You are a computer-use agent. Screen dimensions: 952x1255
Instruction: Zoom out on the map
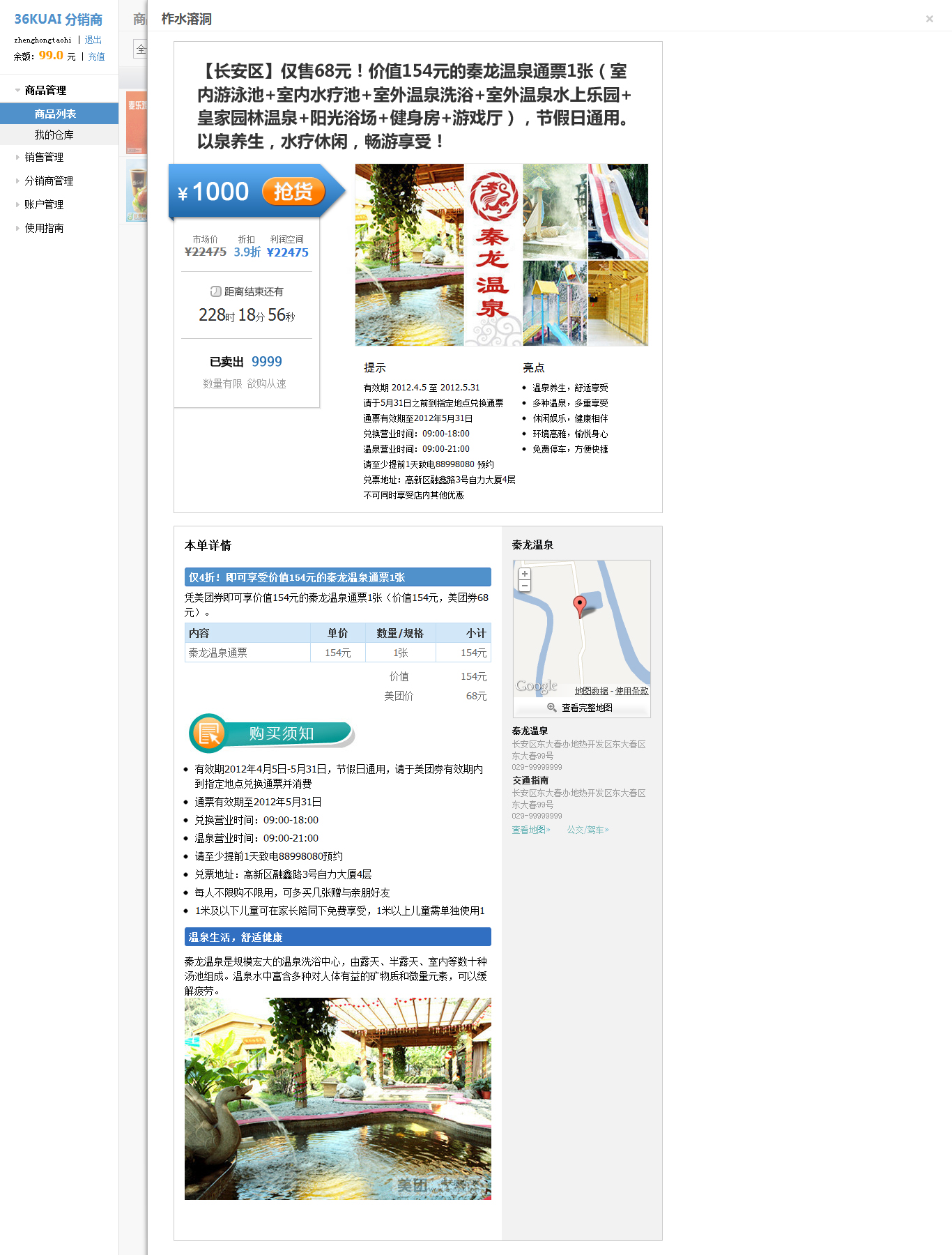(525, 586)
